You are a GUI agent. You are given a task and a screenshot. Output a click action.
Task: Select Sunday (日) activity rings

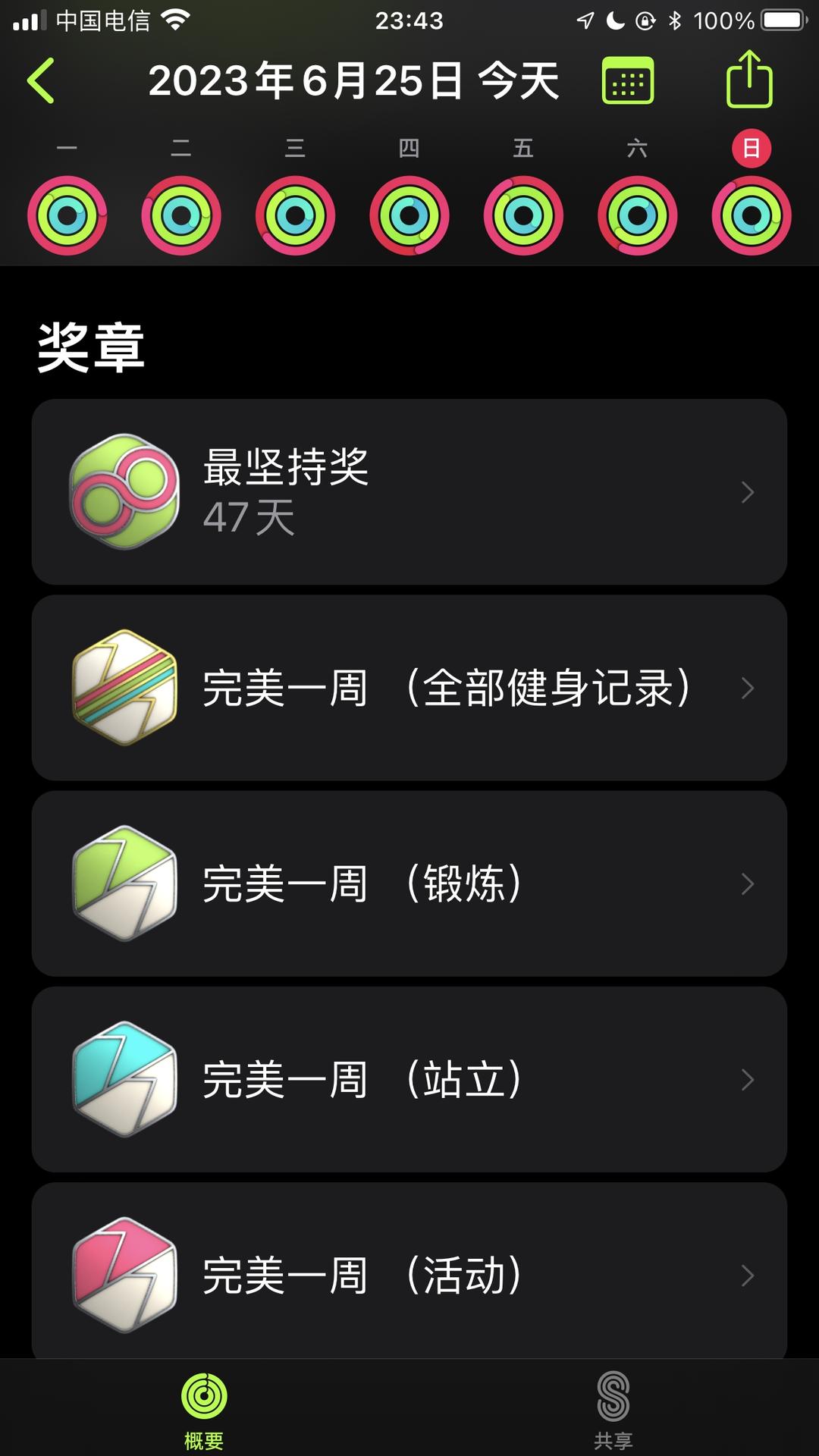[752, 215]
